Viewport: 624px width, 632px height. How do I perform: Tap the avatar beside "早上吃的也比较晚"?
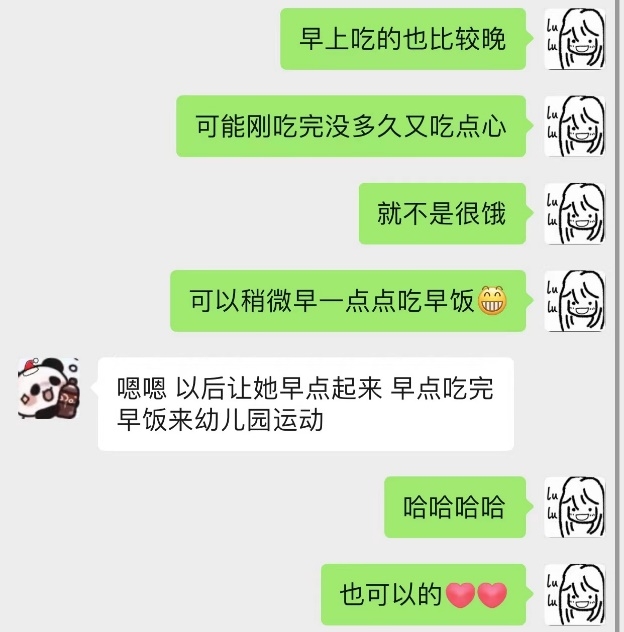(x=575, y=39)
